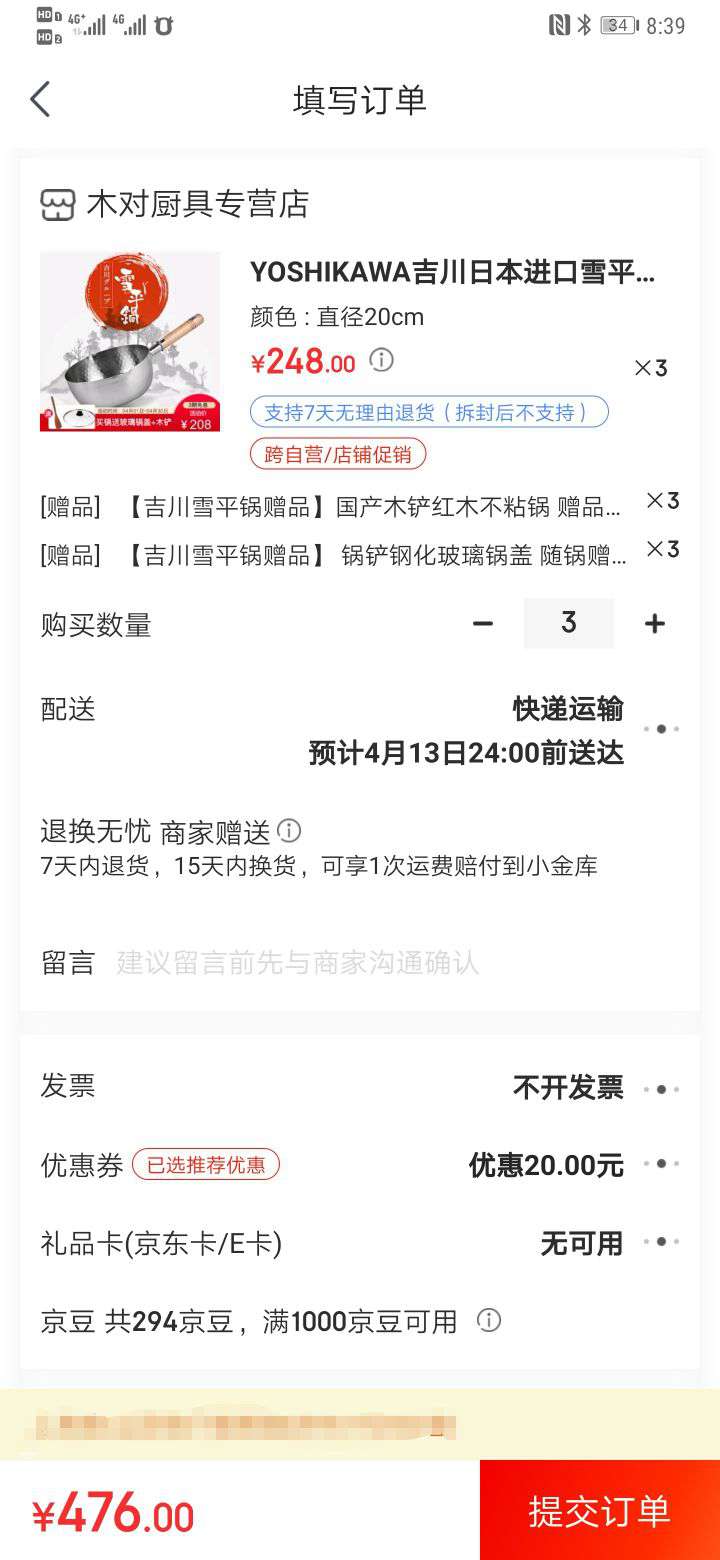Viewport: 720px width, 1560px height.
Task: Open the truncated YOSHIKAWA product title
Action: pyautogui.click(x=450, y=275)
